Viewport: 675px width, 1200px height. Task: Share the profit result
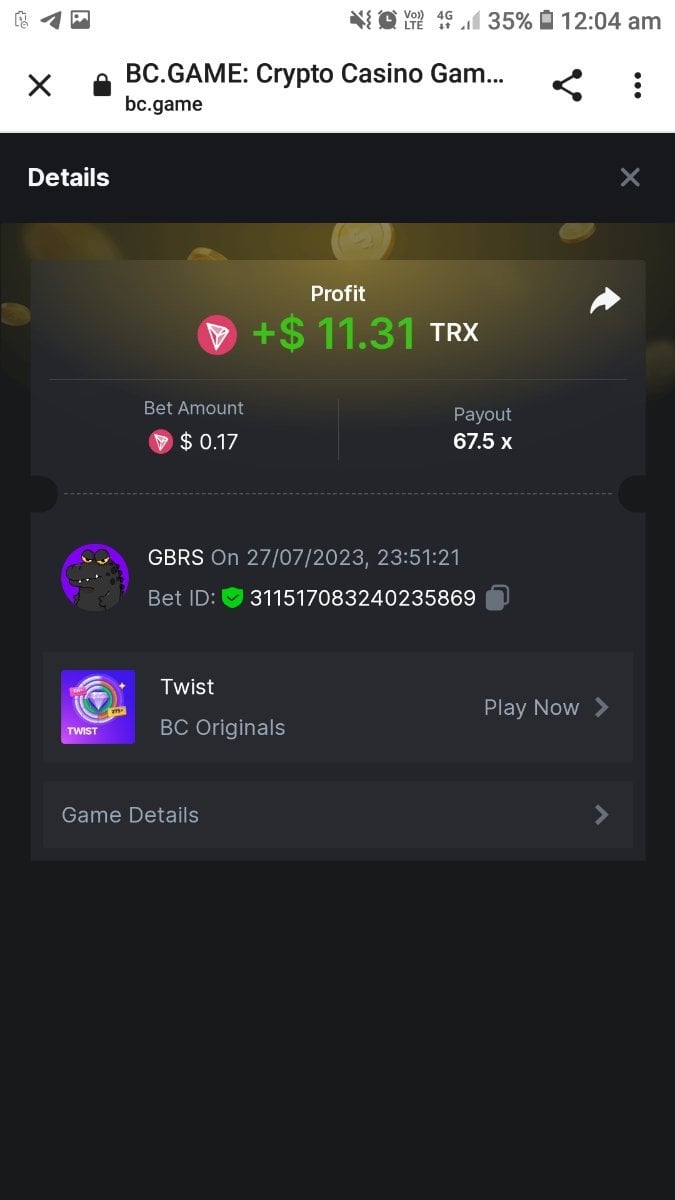(605, 300)
